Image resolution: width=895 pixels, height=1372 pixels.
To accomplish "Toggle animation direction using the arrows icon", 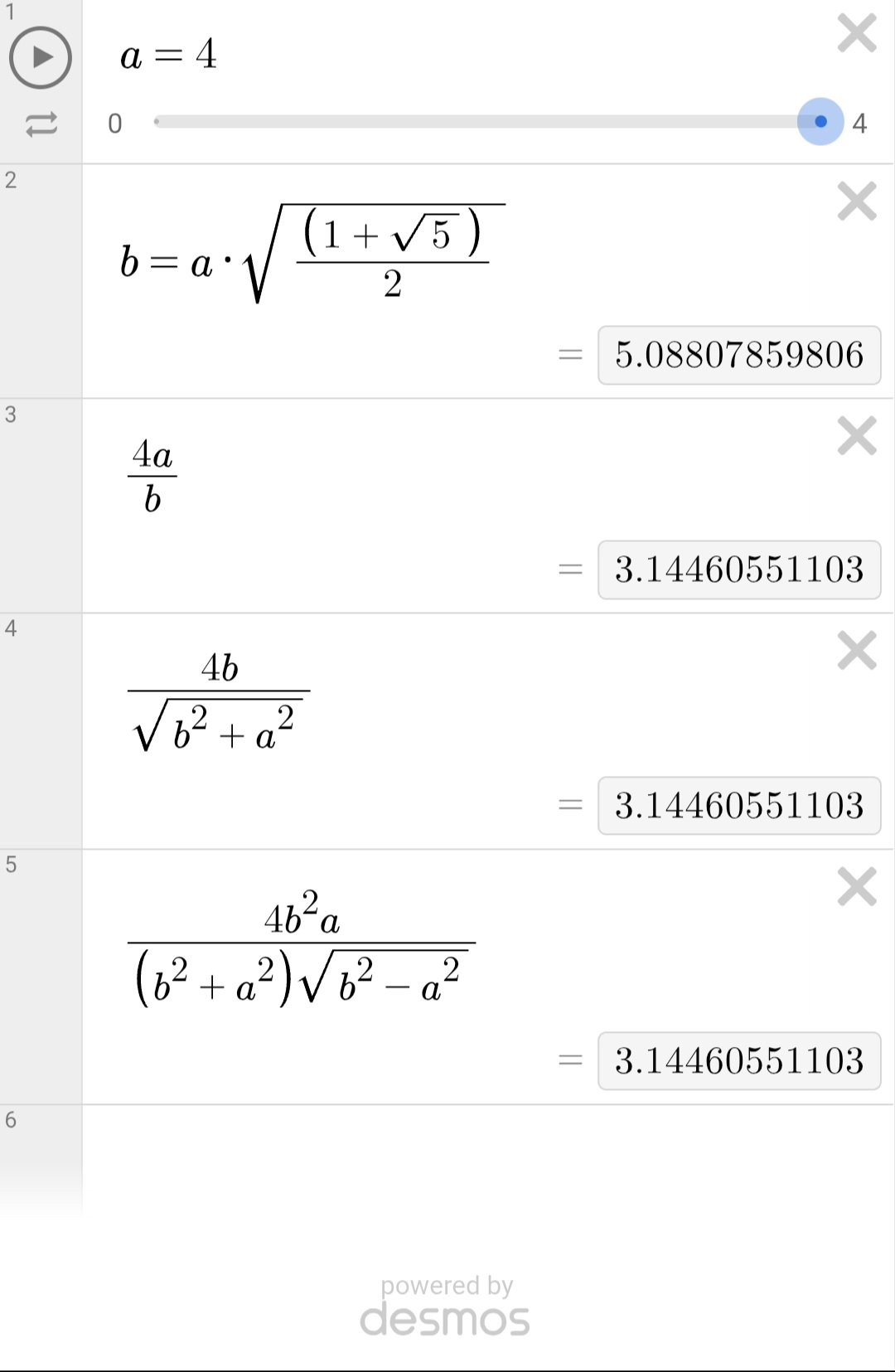I will 41,124.
